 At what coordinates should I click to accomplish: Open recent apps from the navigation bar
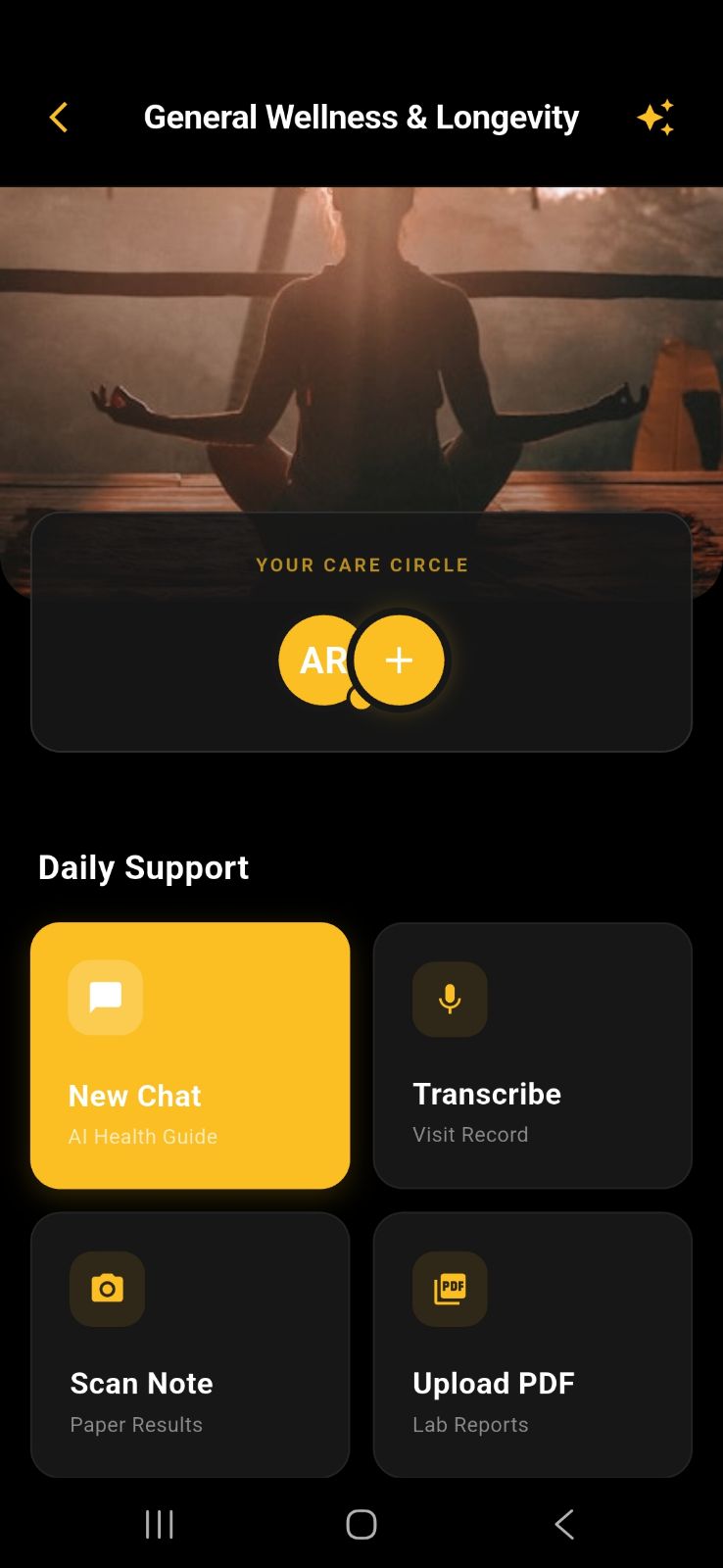click(159, 1524)
